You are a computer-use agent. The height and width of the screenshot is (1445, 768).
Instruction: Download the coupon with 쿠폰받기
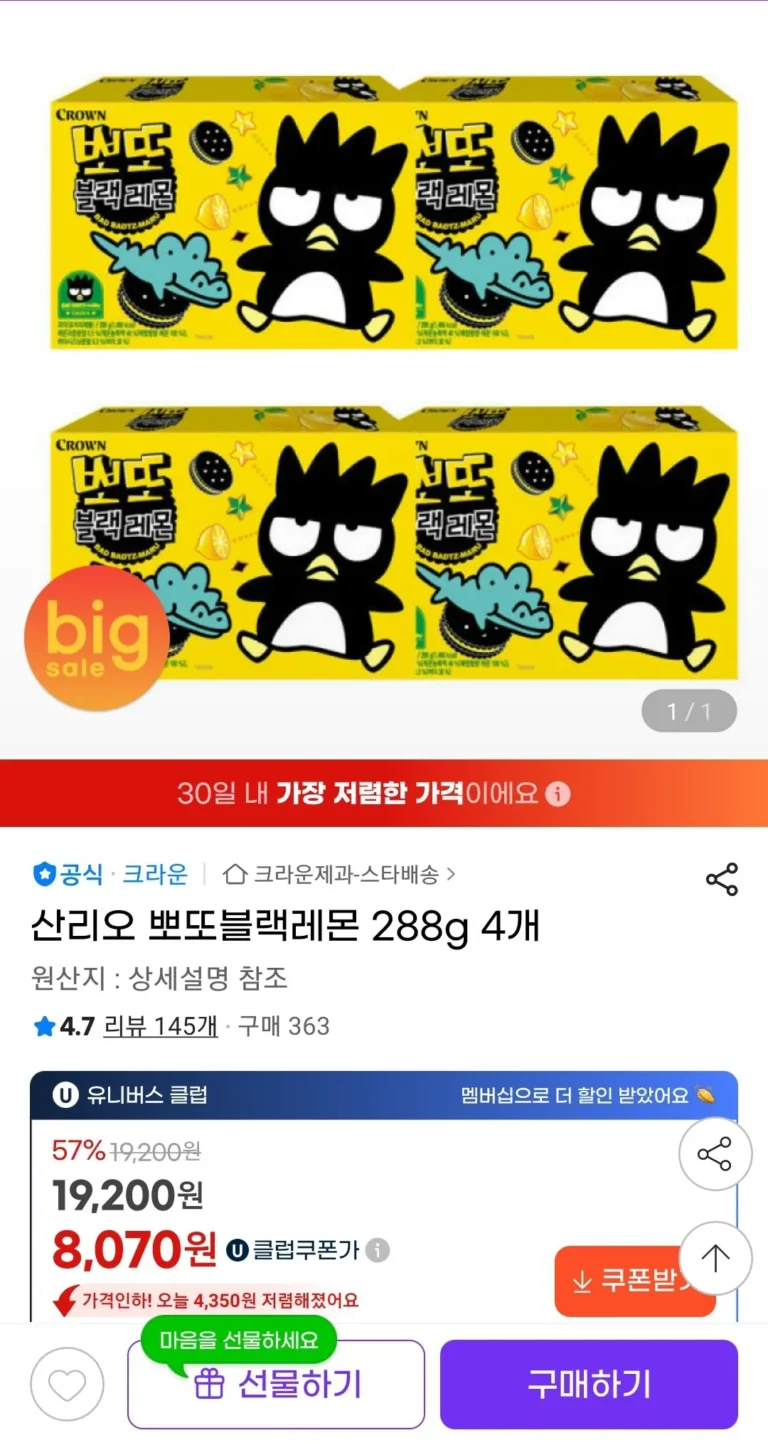pos(634,1281)
